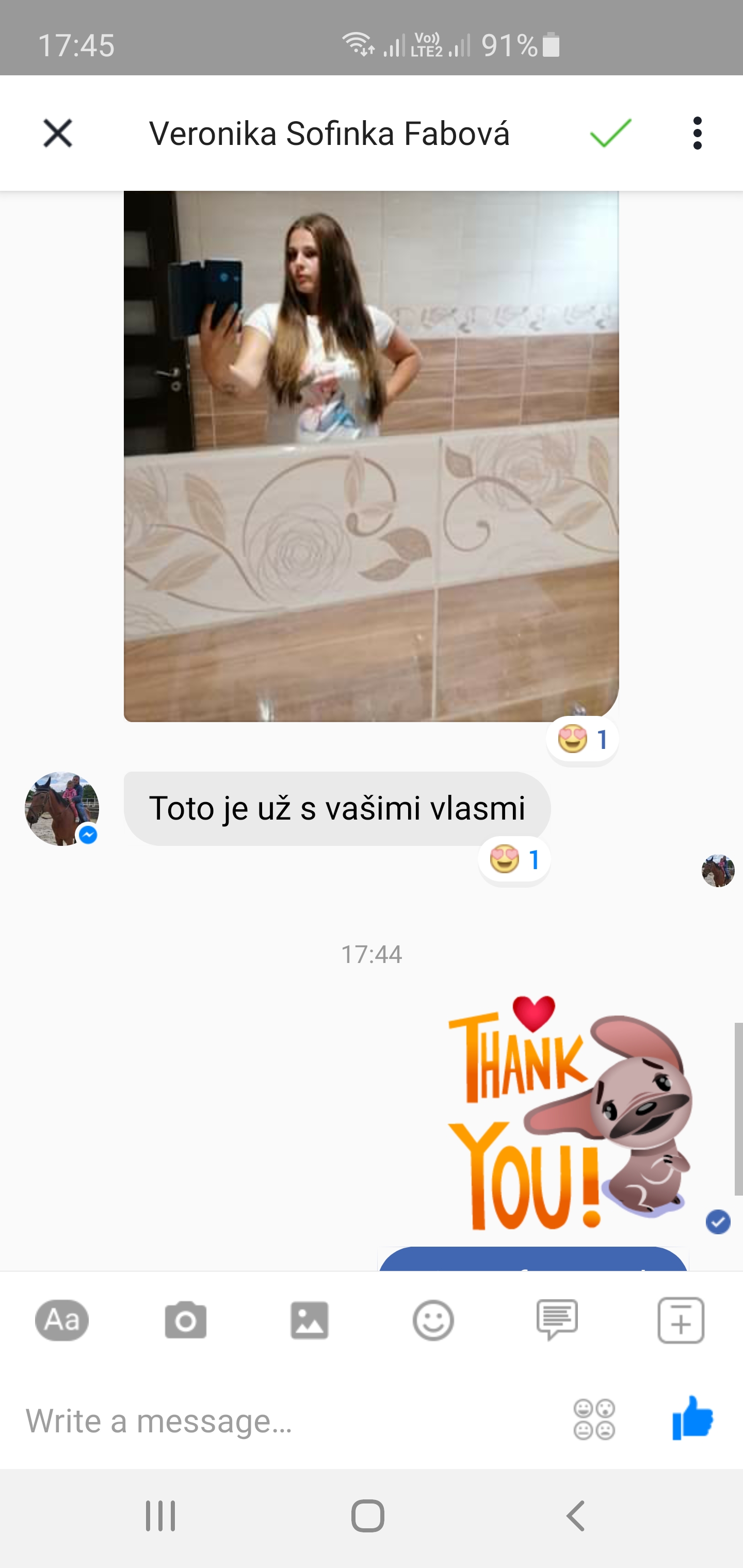This screenshot has width=743, height=1568.
Task: Open the gallery image picker
Action: pyautogui.click(x=310, y=1320)
